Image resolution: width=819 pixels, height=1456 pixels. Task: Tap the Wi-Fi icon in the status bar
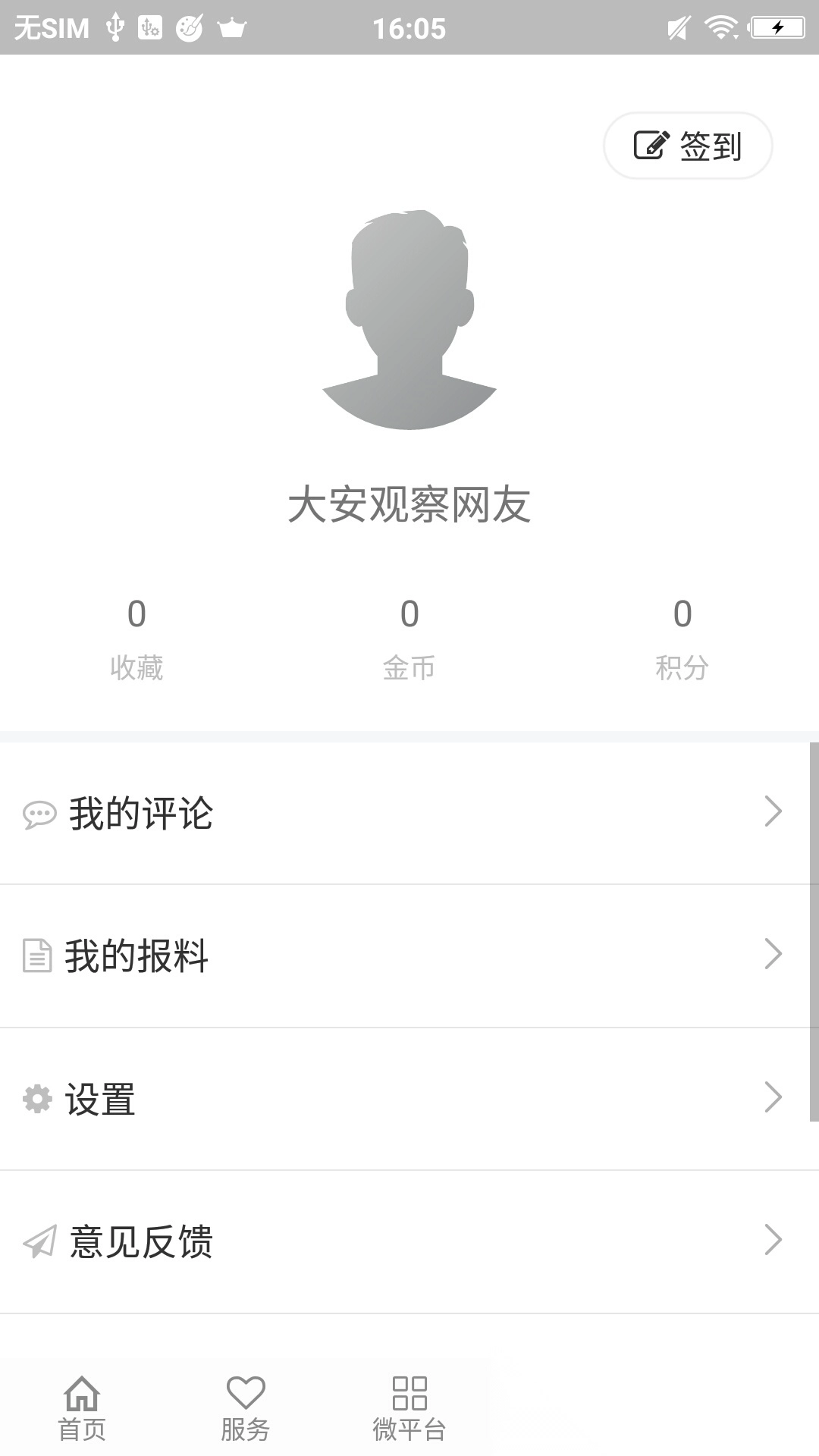(719, 27)
